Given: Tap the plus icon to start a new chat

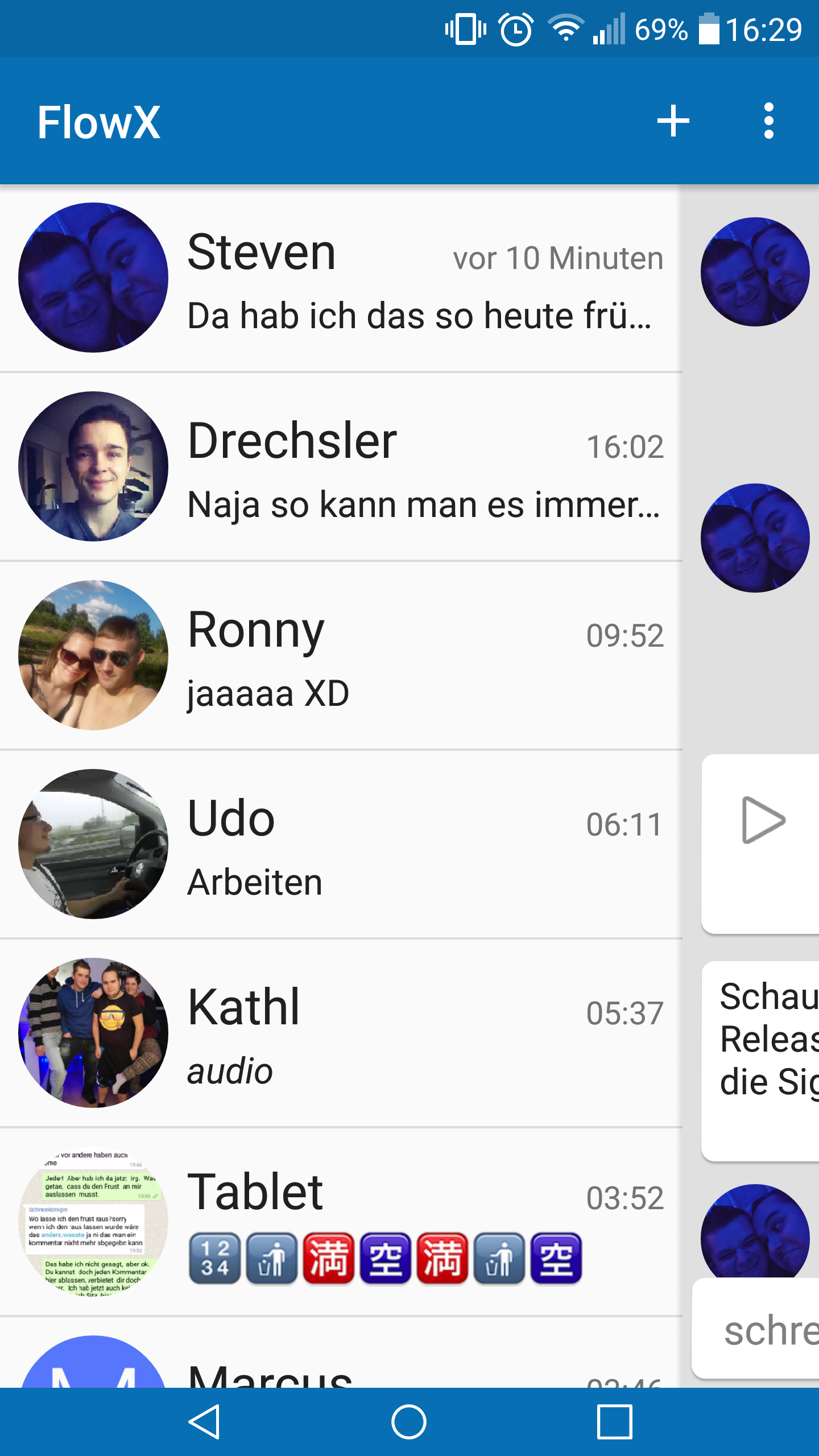Looking at the screenshot, I should point(673,121).
